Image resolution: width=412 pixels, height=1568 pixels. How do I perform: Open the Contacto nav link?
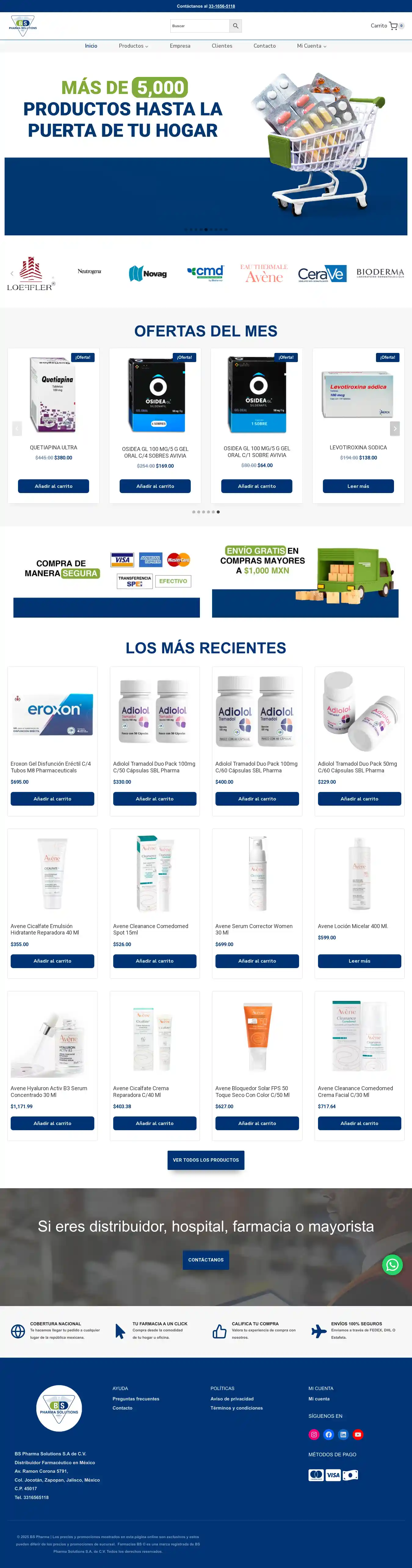pyautogui.click(x=264, y=46)
